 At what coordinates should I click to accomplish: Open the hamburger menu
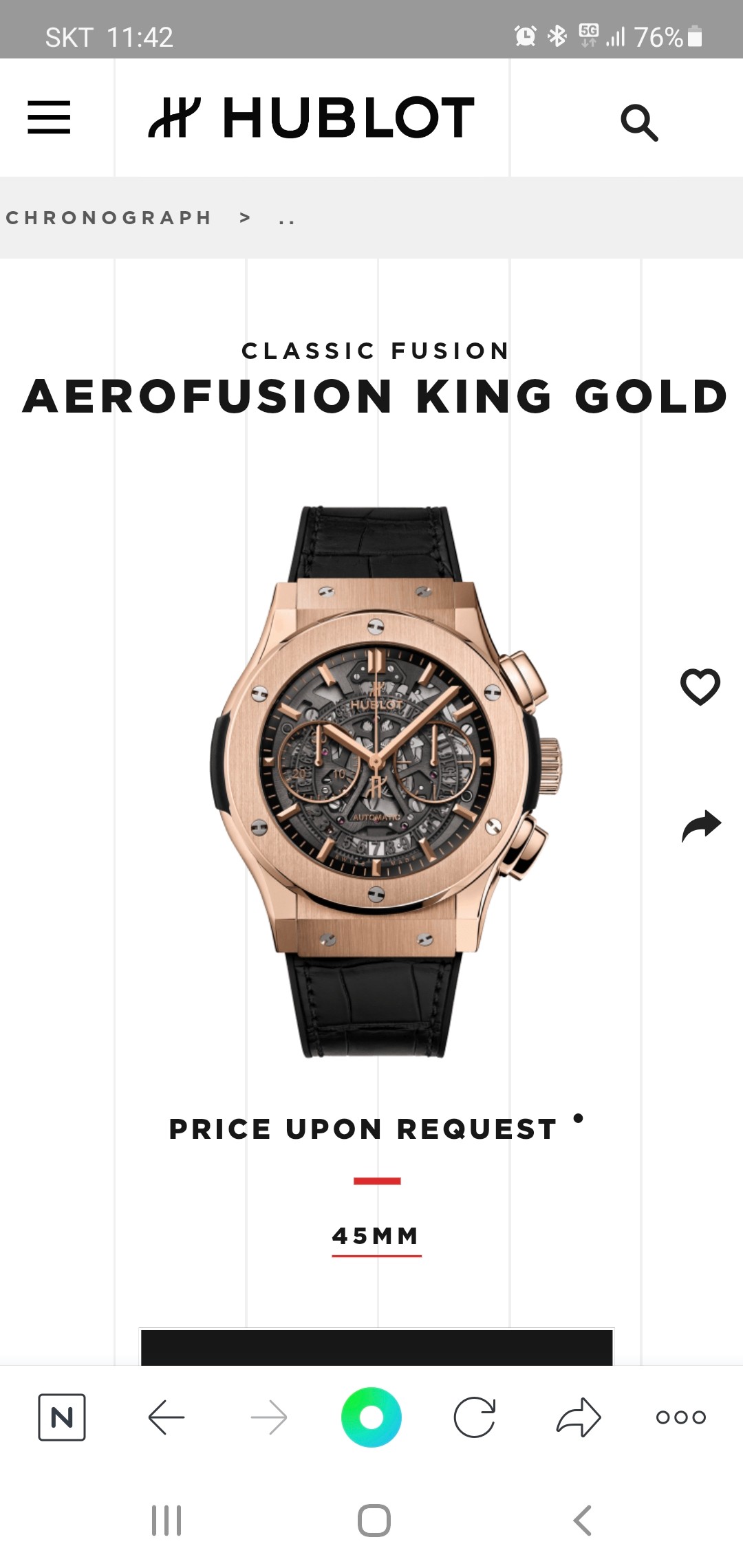coord(49,118)
